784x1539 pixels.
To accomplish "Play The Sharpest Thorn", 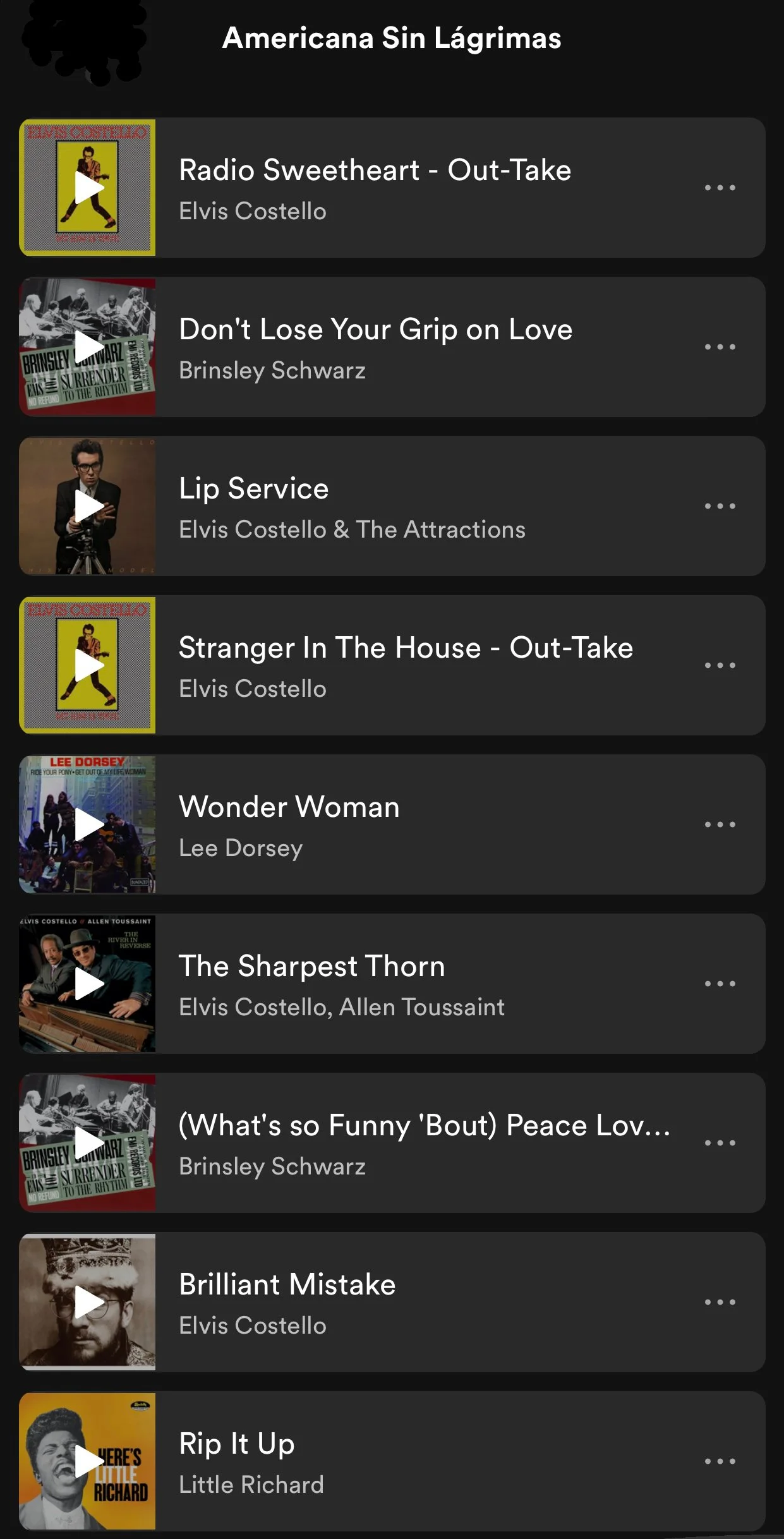I will tap(88, 984).
